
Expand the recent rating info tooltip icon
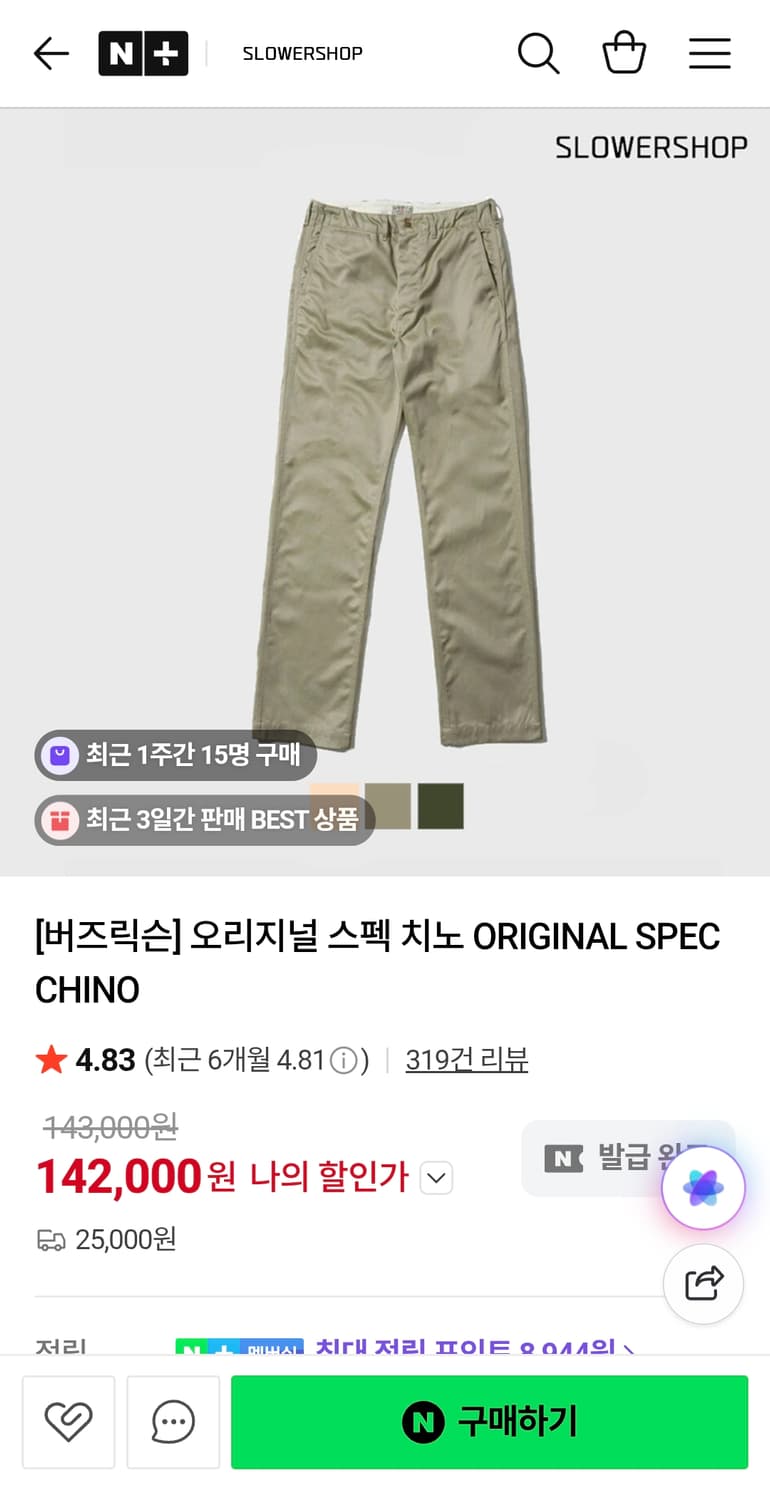(344, 1060)
